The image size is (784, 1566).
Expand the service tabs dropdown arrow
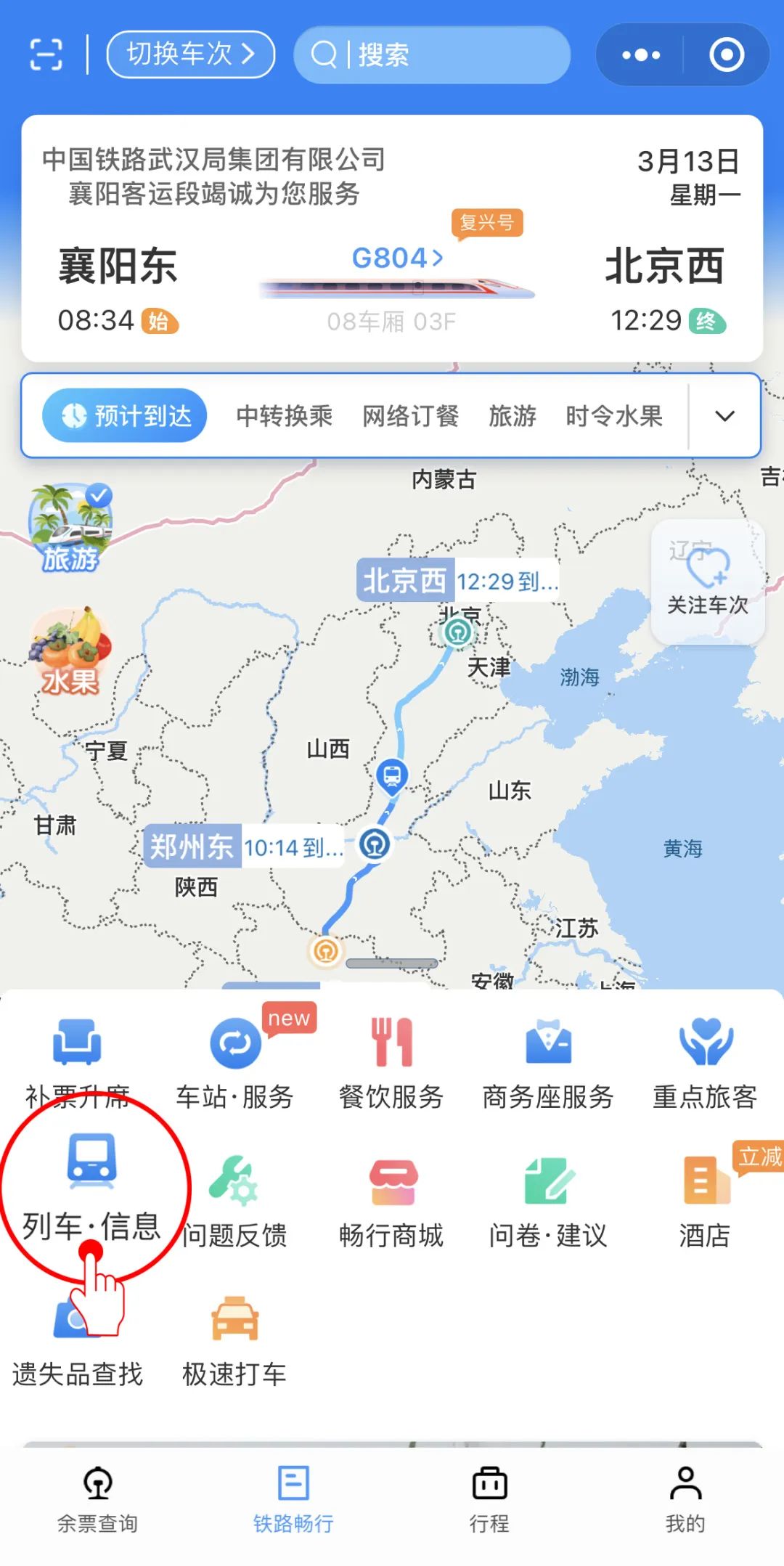click(x=724, y=416)
